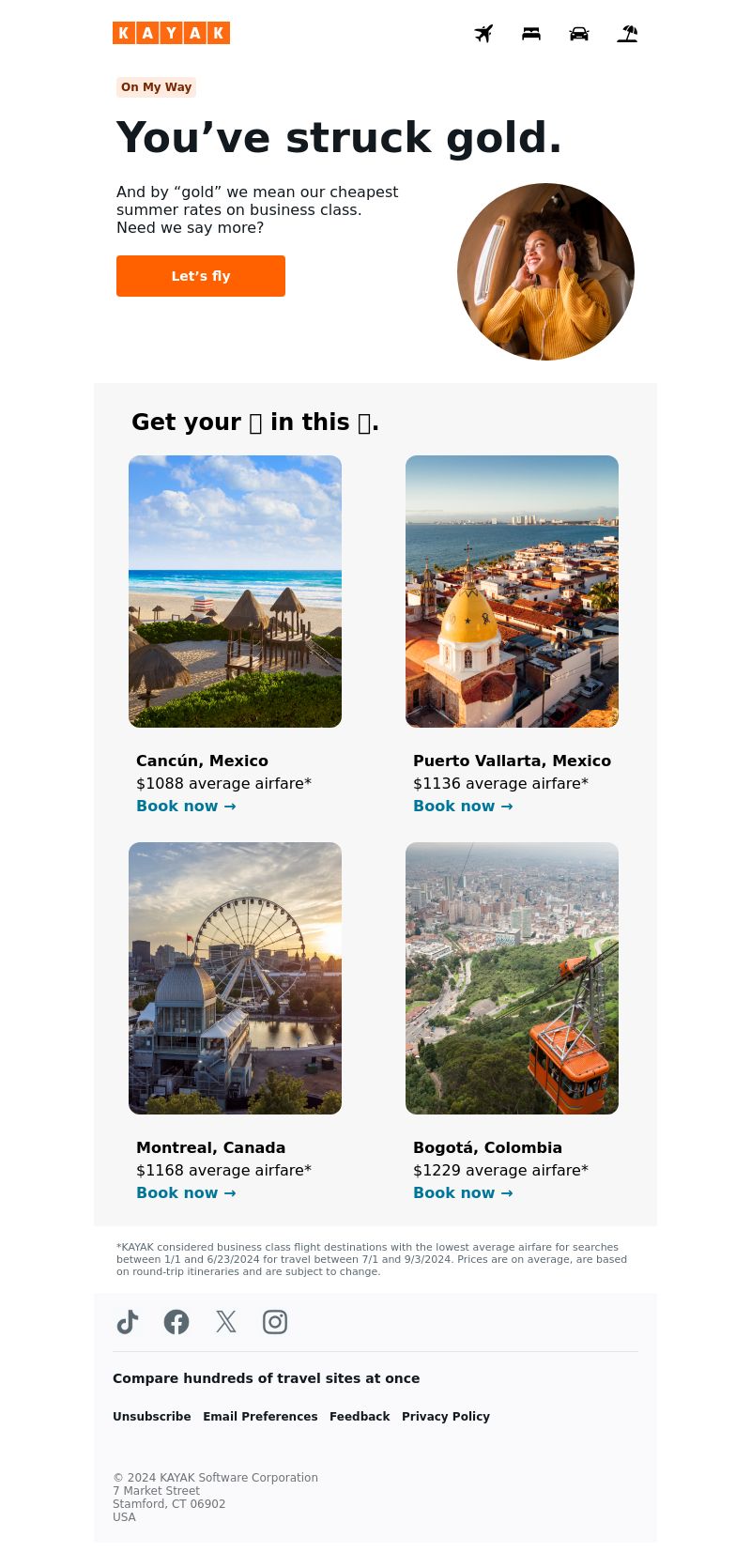
Task: Visit KAYAK's TikTok page
Action: (x=128, y=1322)
